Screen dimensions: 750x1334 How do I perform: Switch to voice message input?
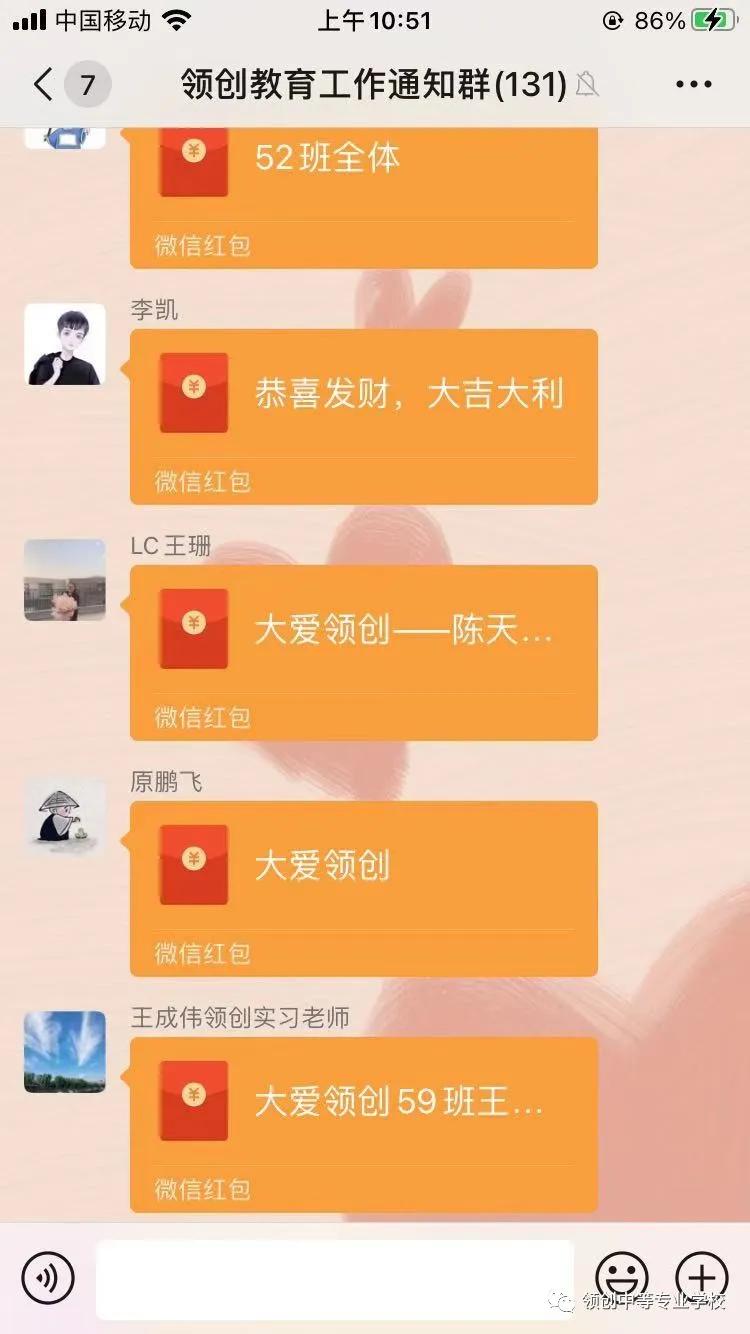click(x=48, y=1278)
